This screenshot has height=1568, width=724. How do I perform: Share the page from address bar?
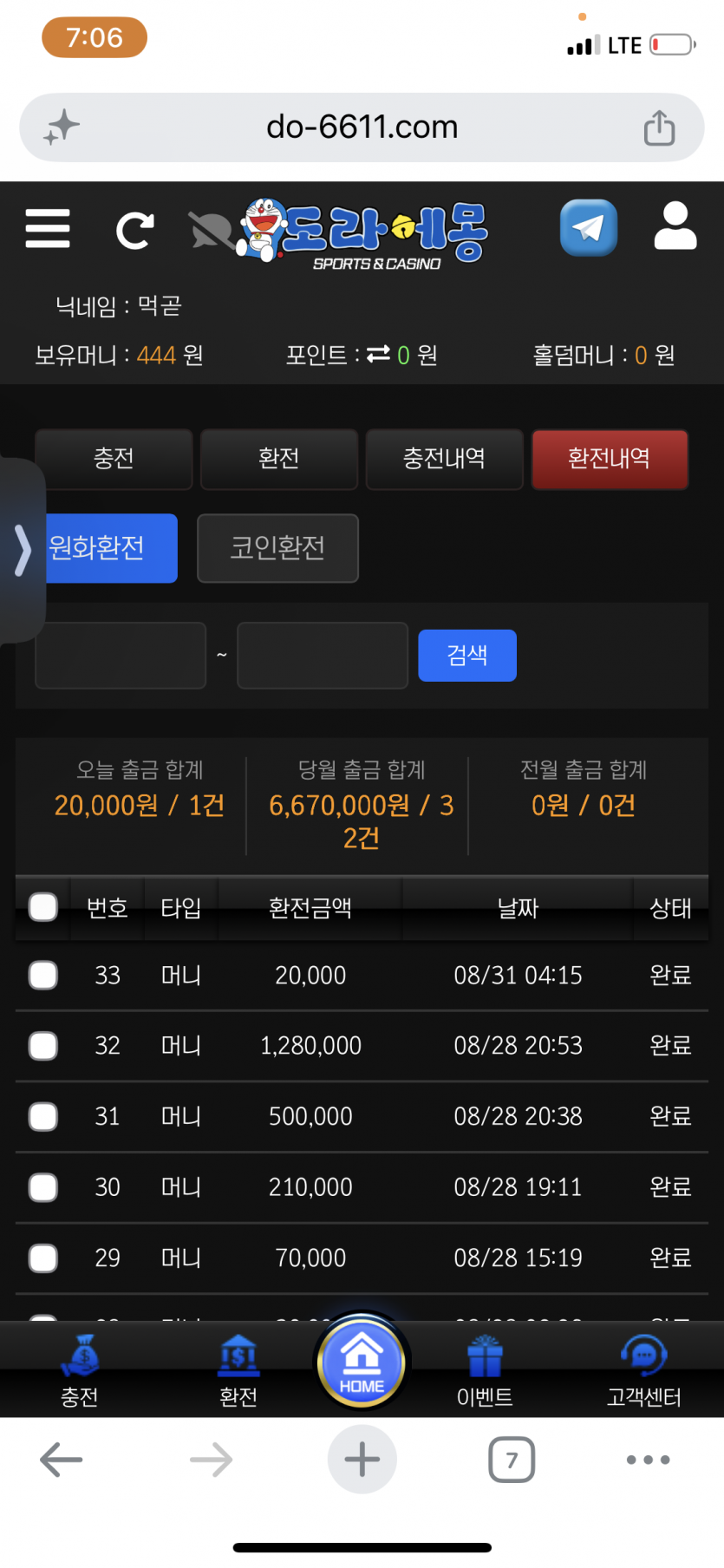pos(660,127)
